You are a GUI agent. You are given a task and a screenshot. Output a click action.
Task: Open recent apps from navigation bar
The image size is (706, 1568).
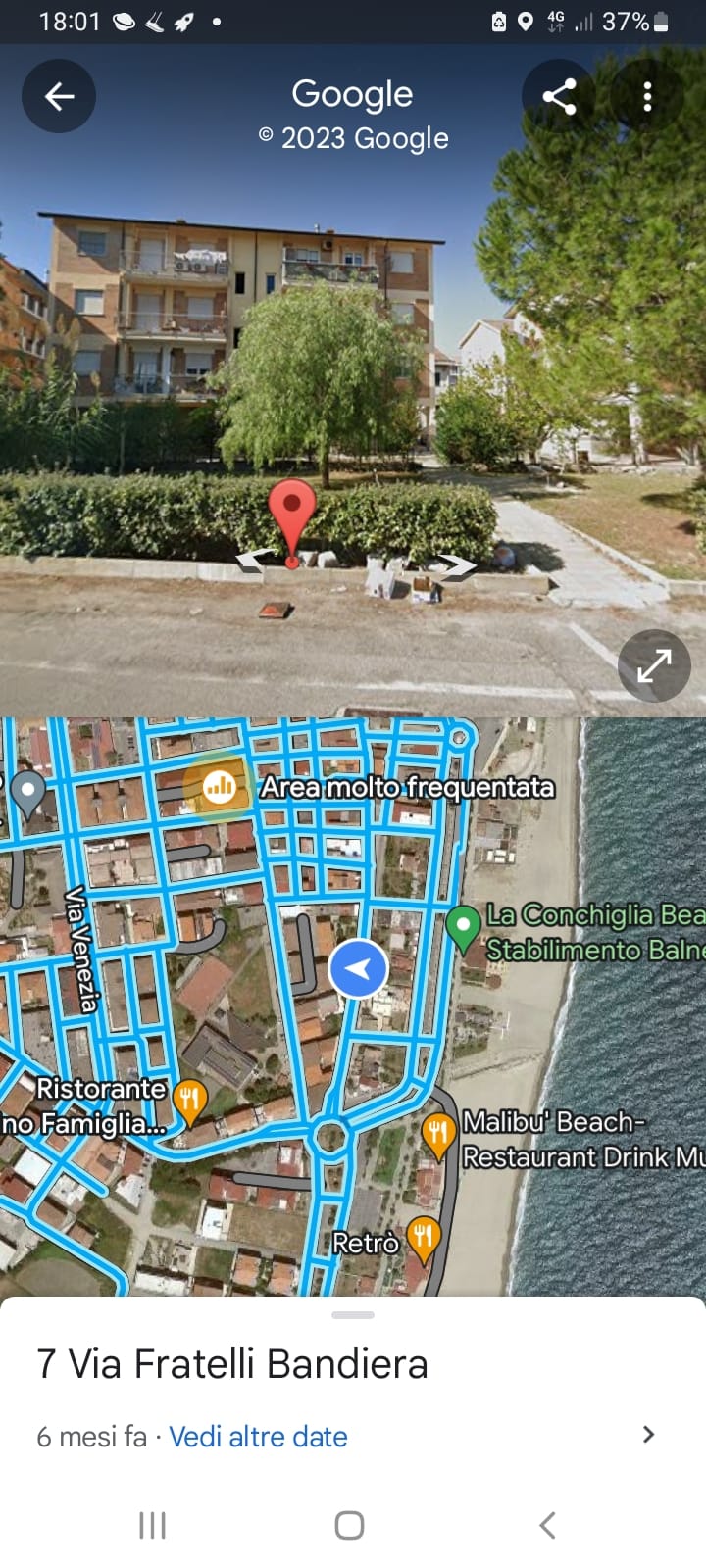click(x=152, y=1525)
